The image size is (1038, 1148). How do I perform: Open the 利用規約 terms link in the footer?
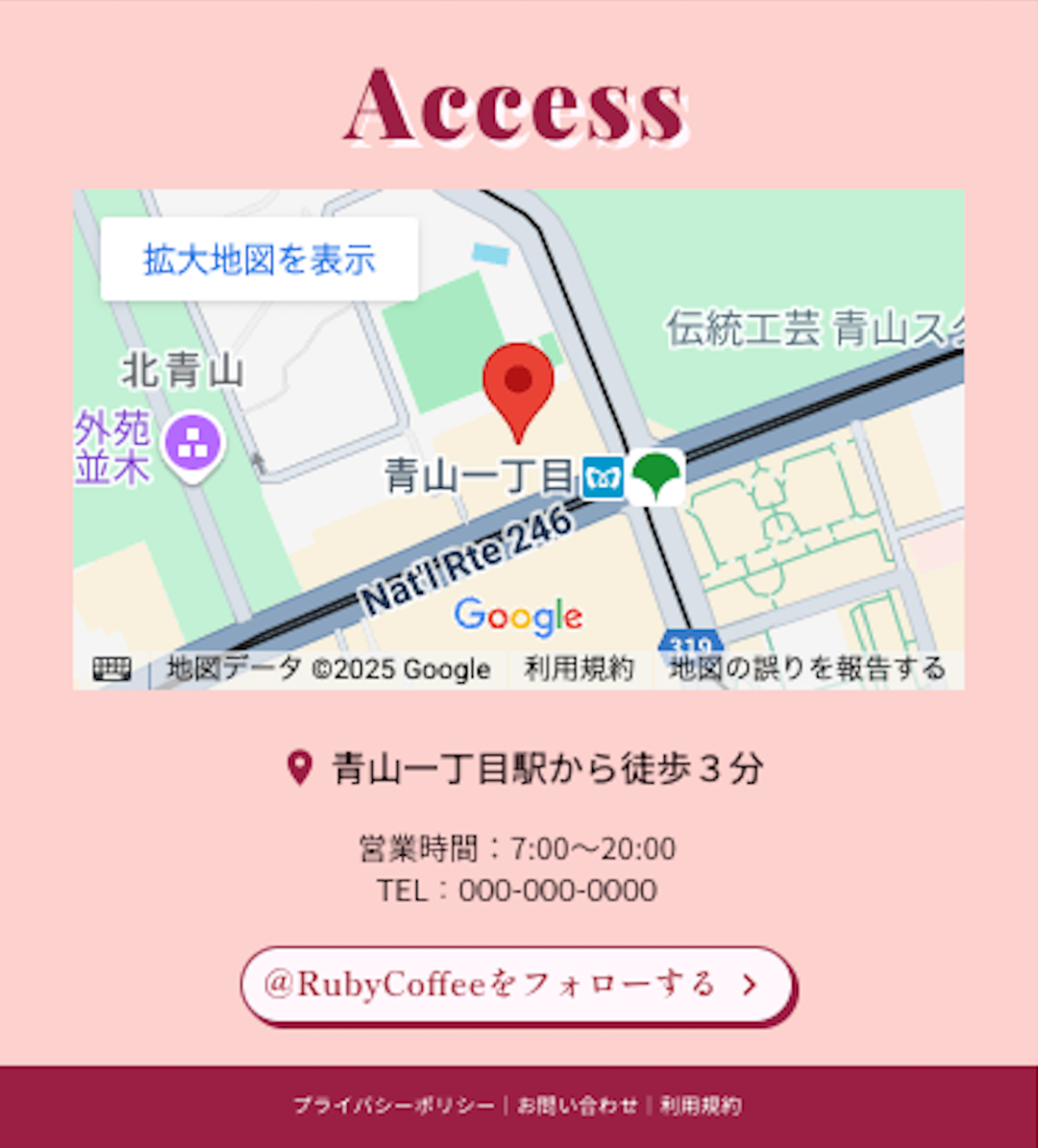pyautogui.click(x=700, y=1106)
